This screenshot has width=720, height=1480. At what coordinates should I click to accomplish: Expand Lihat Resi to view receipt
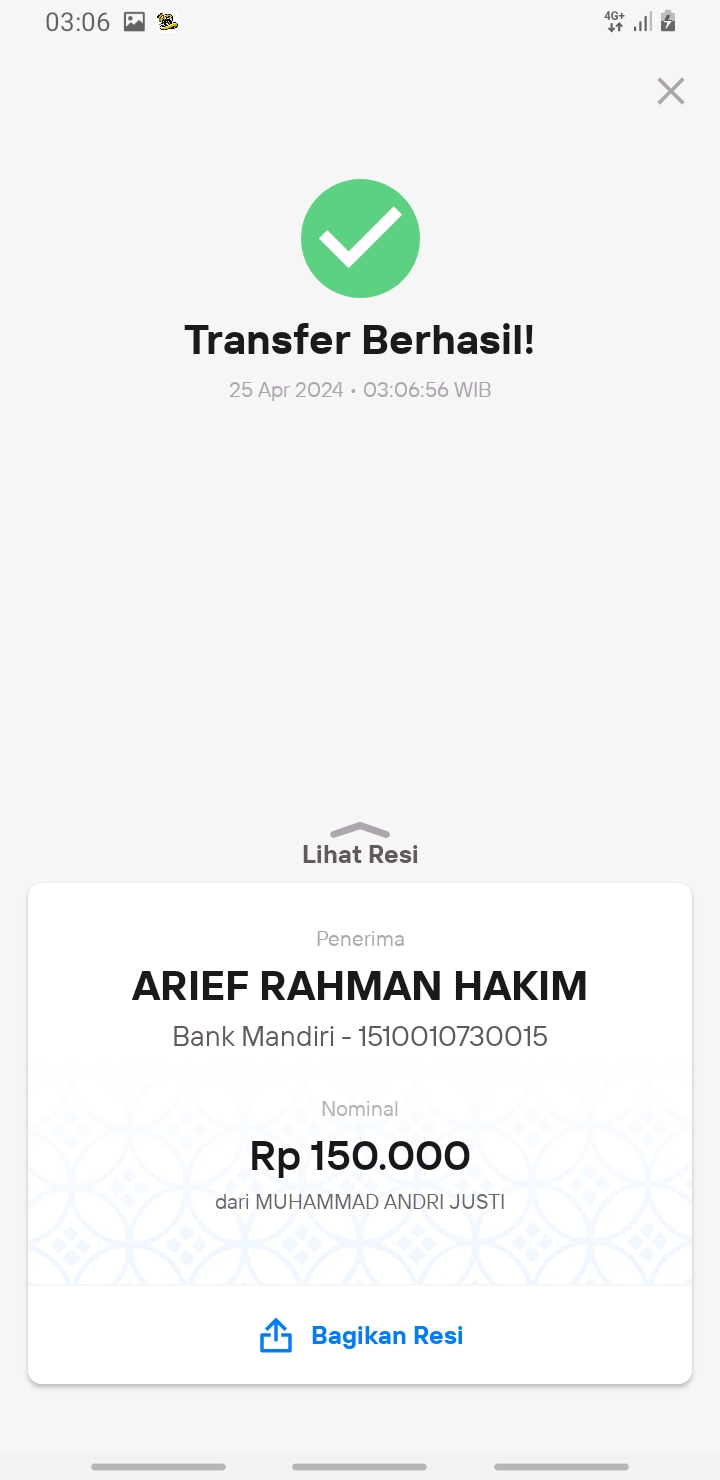[360, 844]
